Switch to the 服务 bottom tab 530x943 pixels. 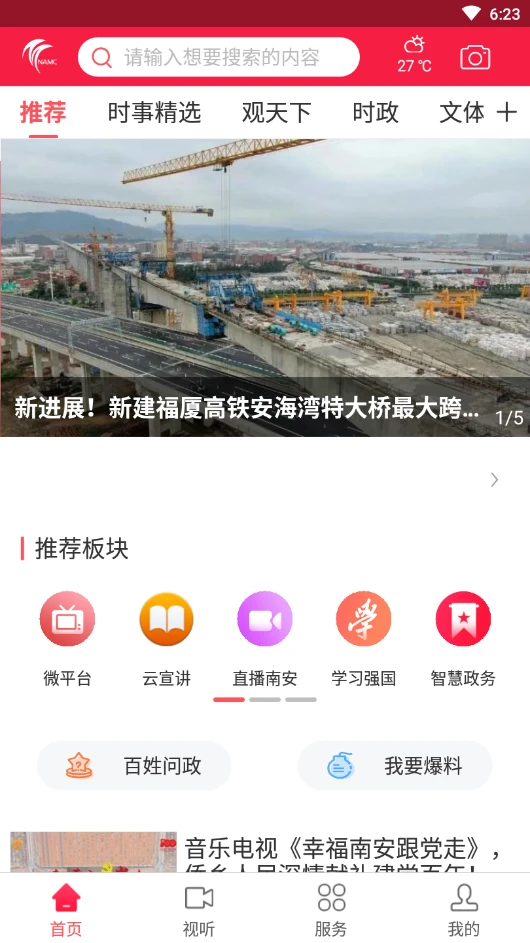pyautogui.click(x=331, y=909)
